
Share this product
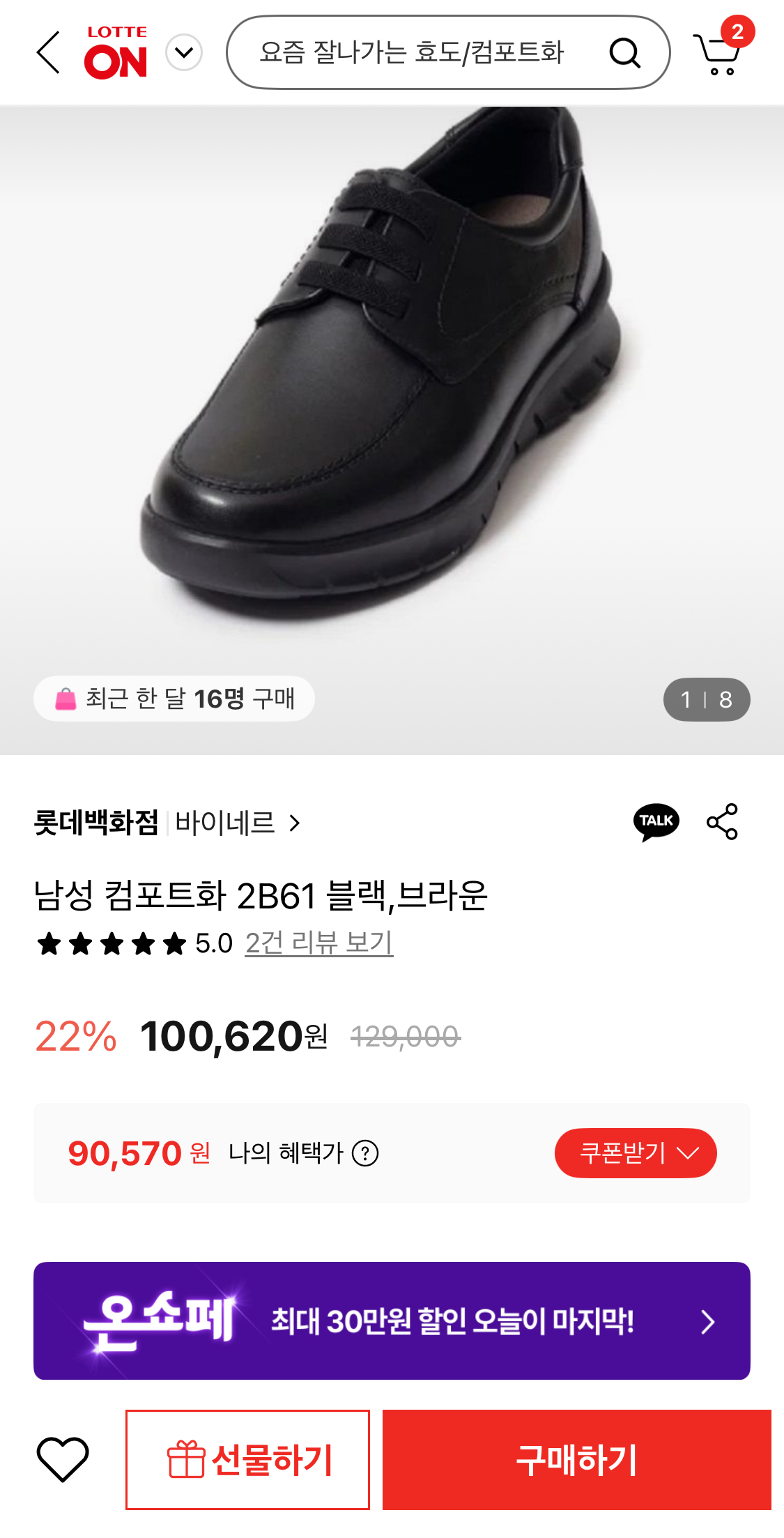[722, 822]
